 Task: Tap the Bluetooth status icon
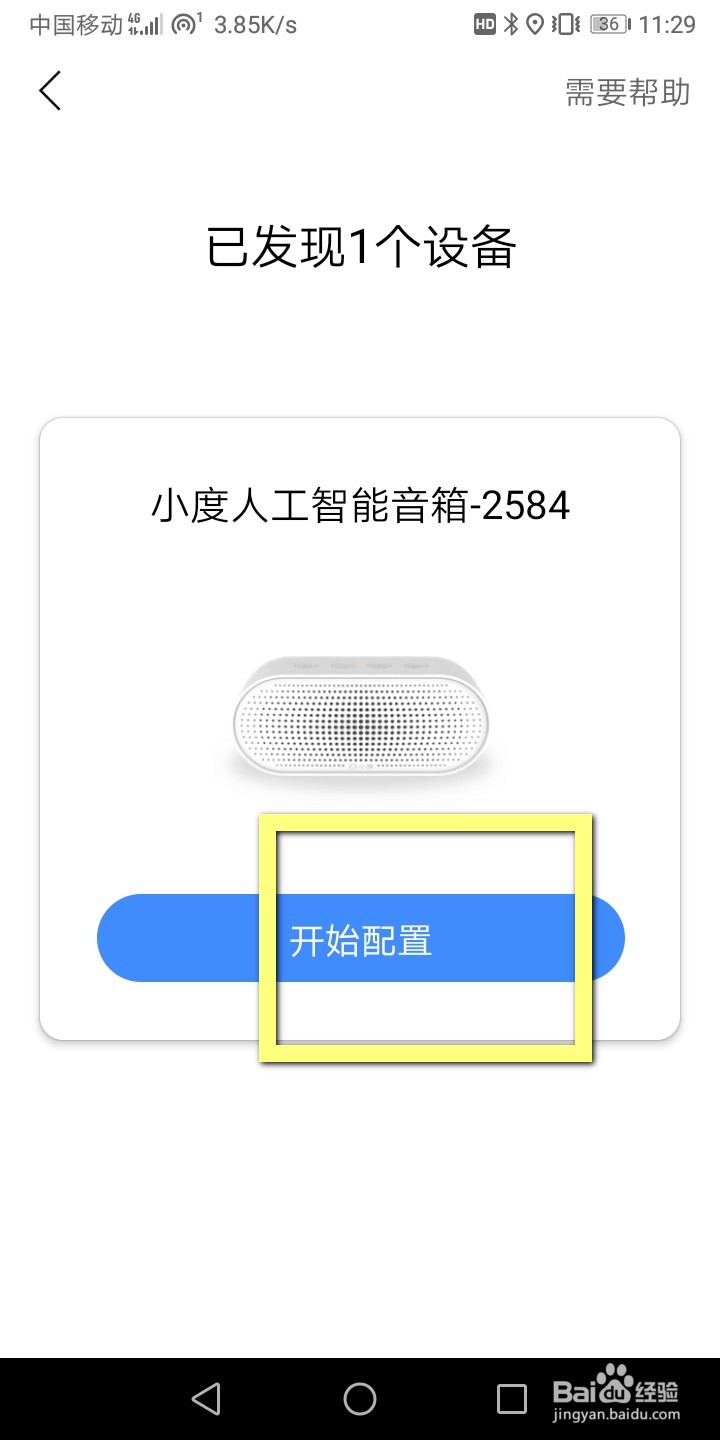(x=512, y=24)
